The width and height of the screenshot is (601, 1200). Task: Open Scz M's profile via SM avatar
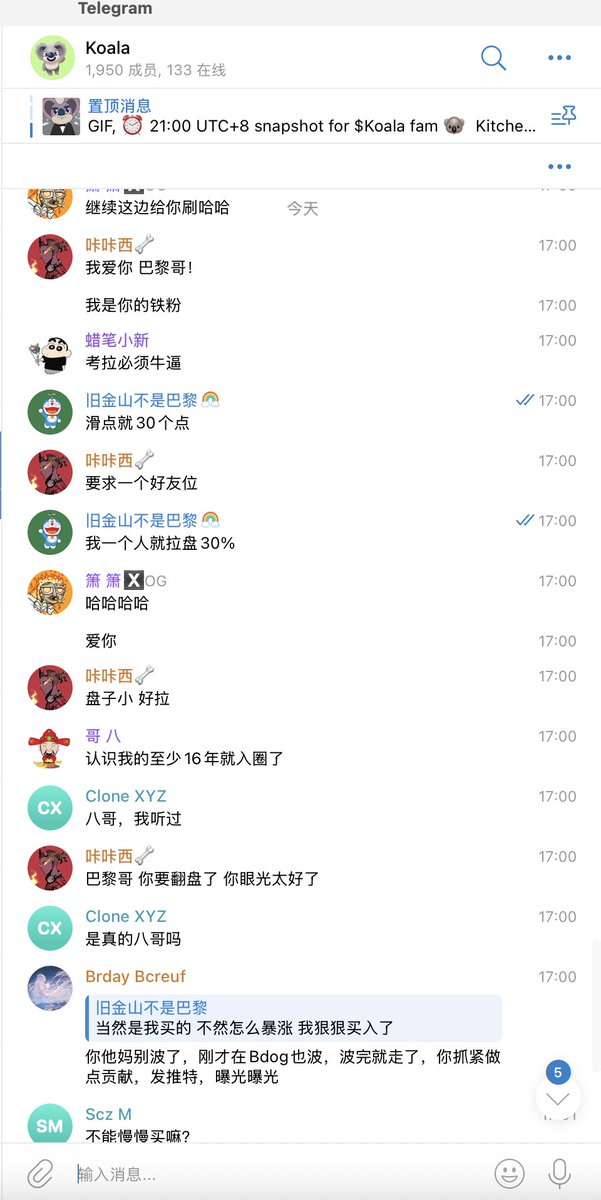(50, 1124)
